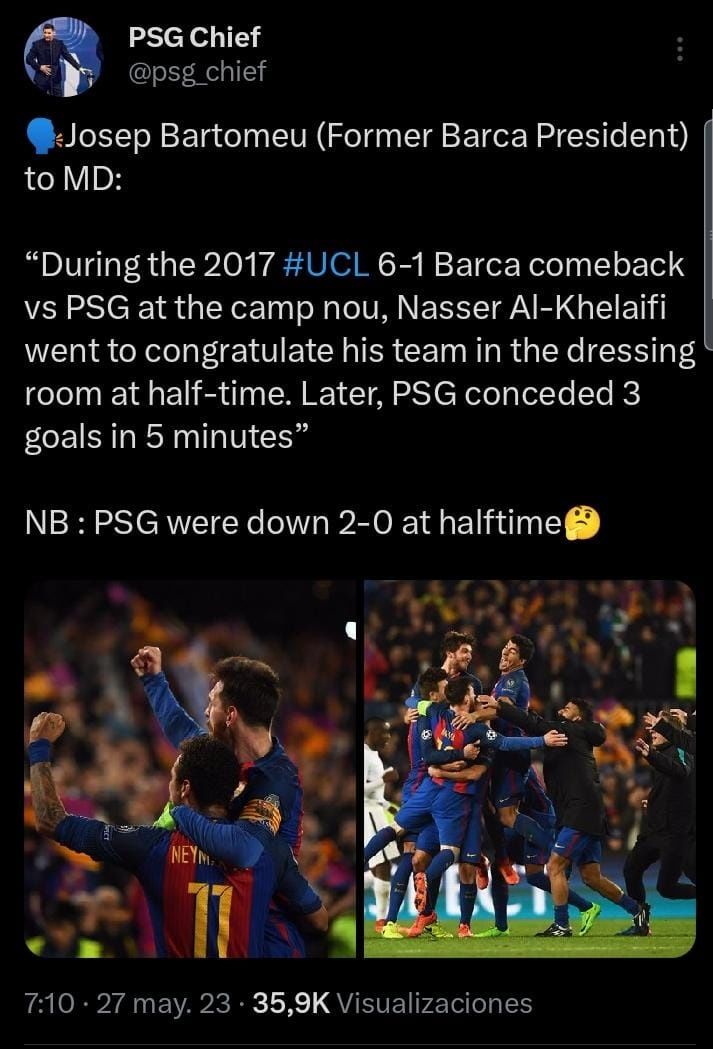The image size is (713, 1049).
Task: Open the #UCL hashtag link
Action: (327, 265)
